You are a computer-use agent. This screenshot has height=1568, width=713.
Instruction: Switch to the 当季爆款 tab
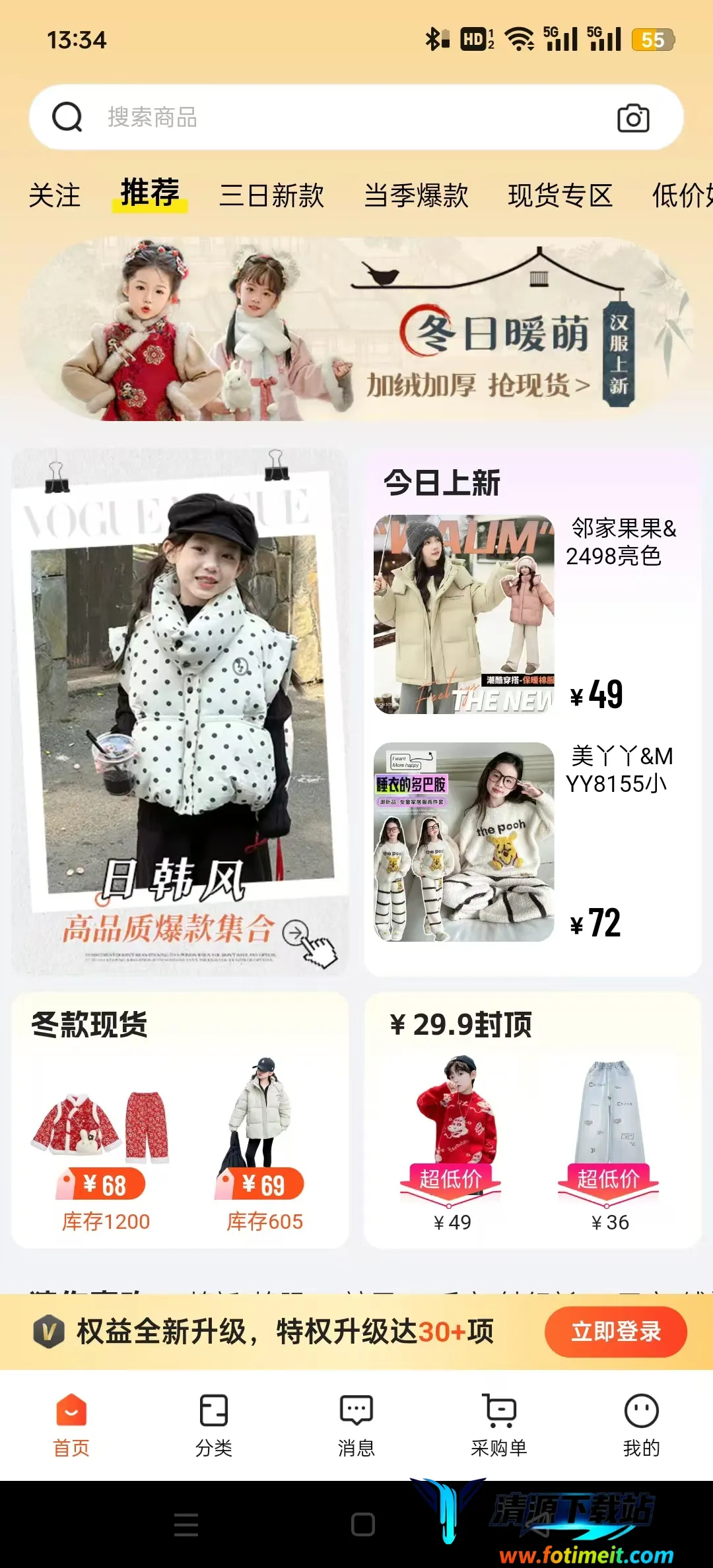click(416, 196)
